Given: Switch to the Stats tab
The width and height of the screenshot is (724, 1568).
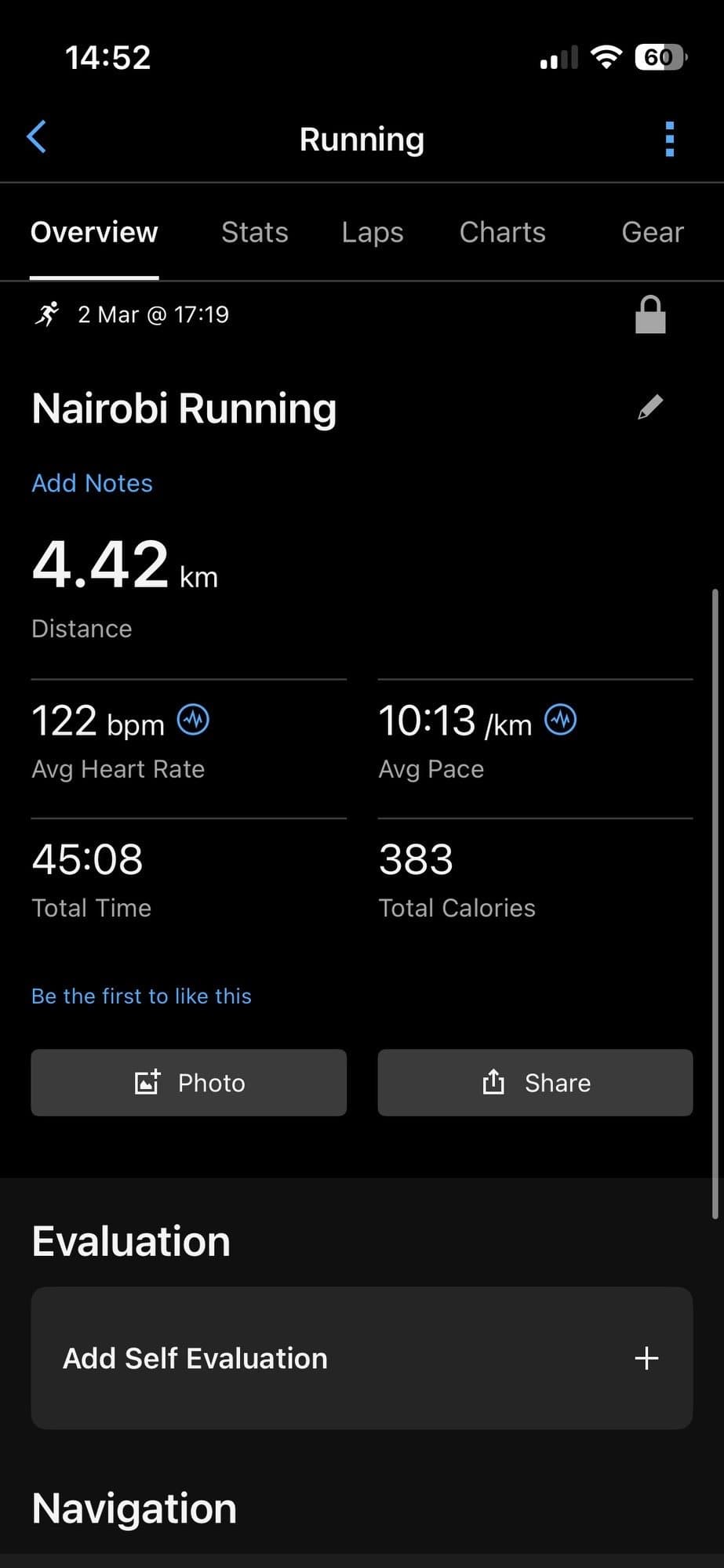Looking at the screenshot, I should point(254,233).
